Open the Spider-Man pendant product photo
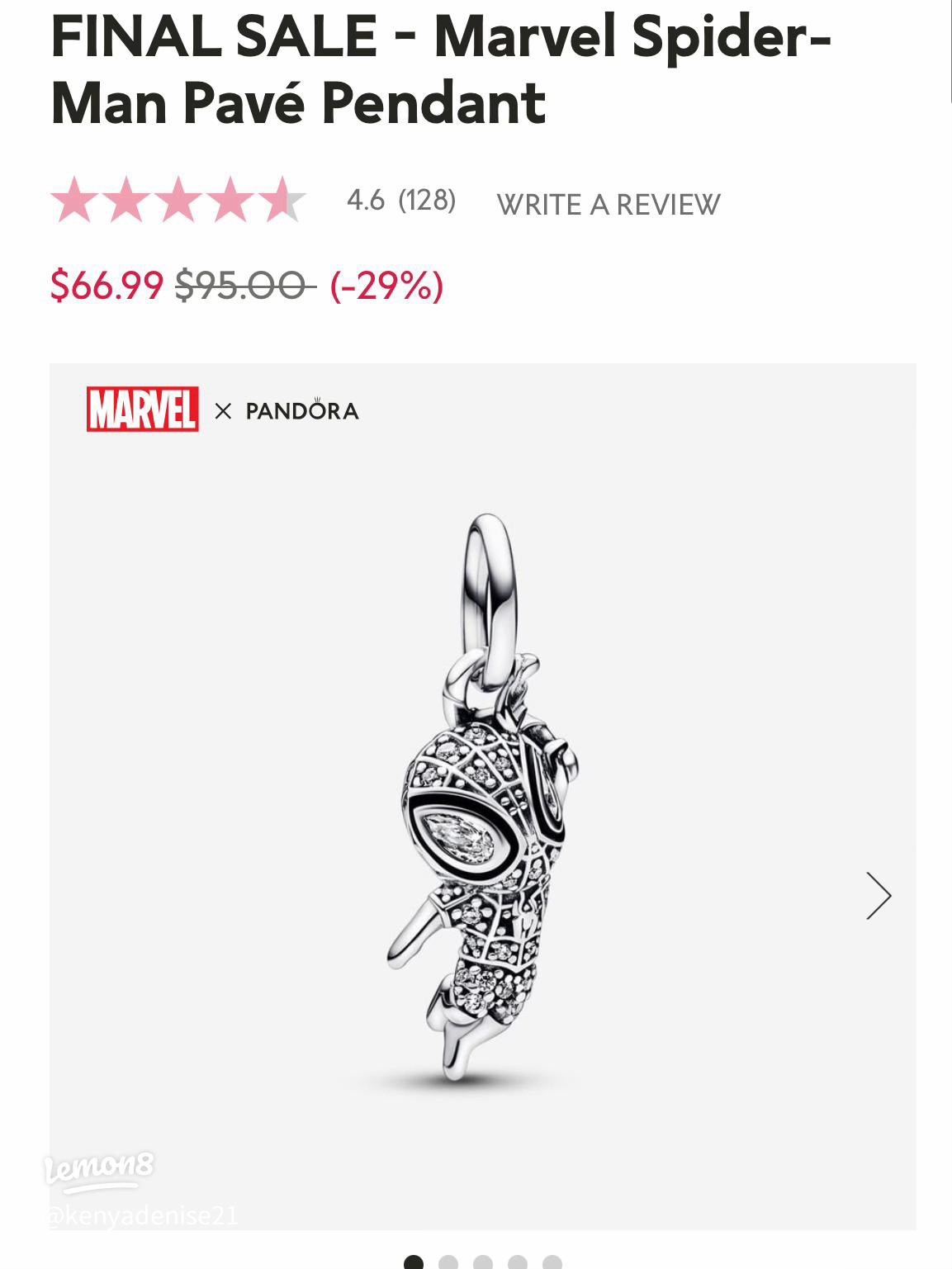The image size is (952, 1269). tap(482, 796)
